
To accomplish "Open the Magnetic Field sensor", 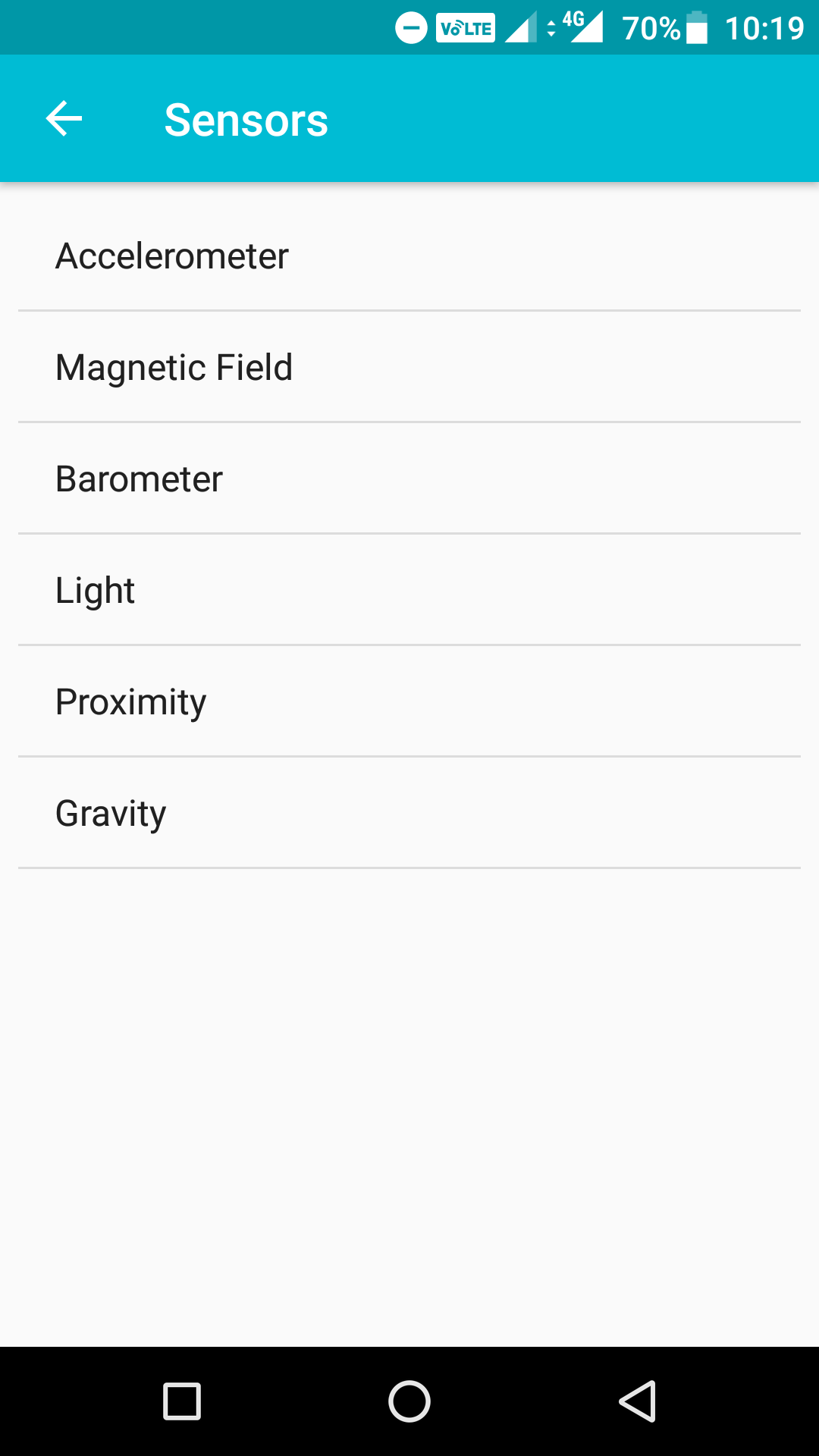I will tap(173, 366).
